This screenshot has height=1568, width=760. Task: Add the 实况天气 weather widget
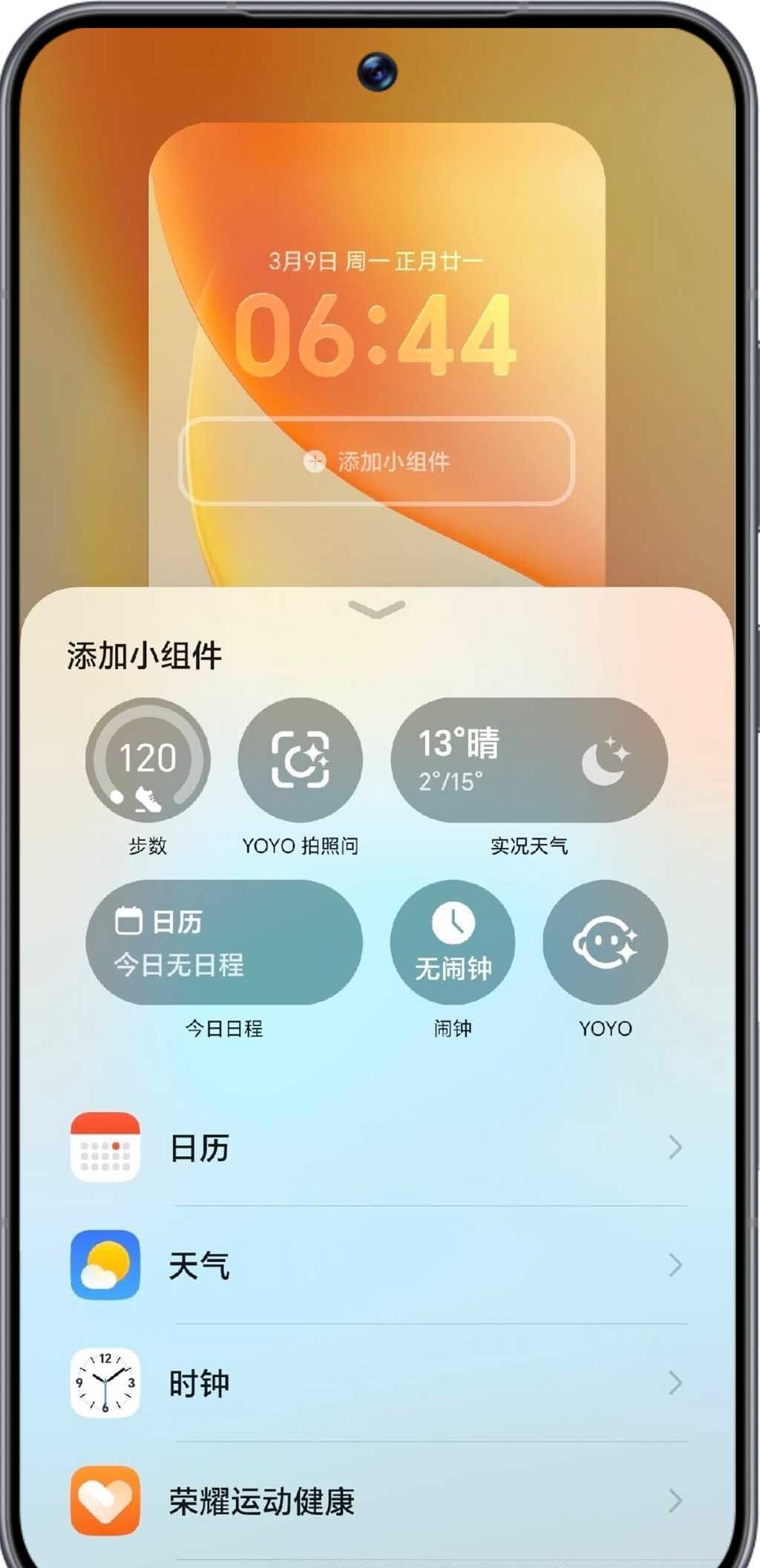point(528,759)
